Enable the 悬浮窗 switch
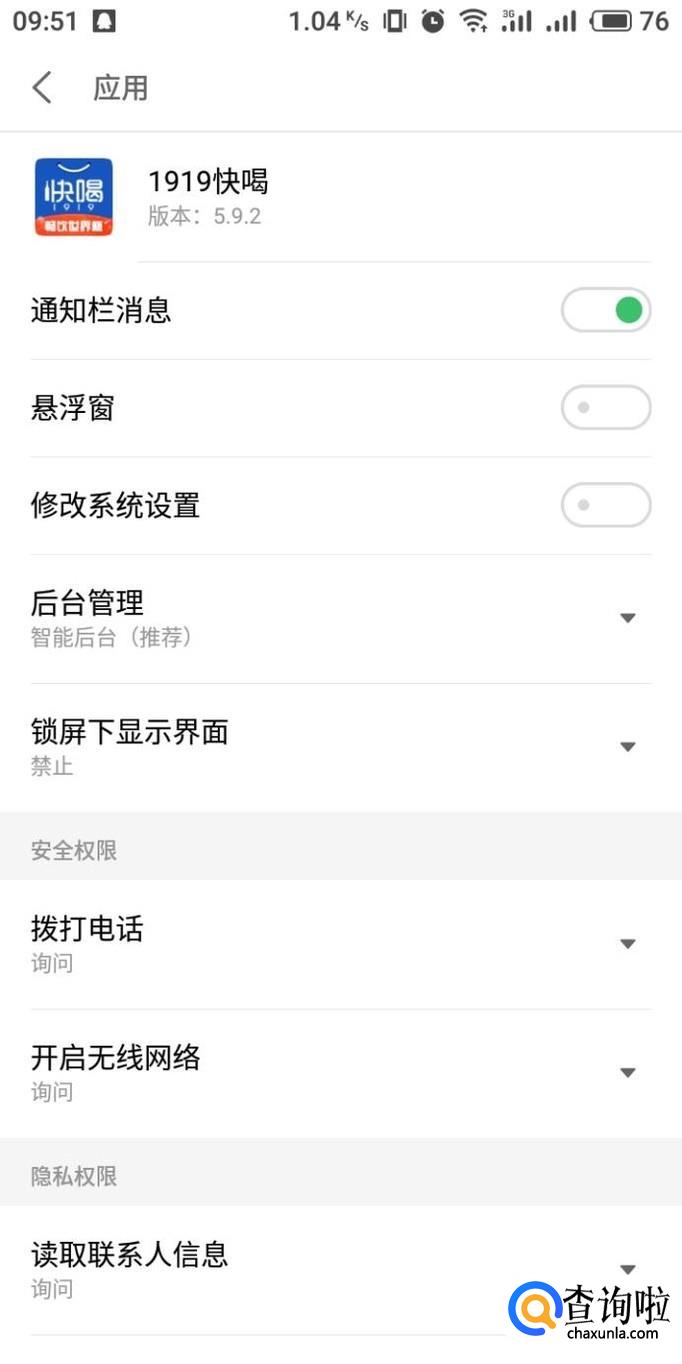682x1364 pixels. (606, 408)
